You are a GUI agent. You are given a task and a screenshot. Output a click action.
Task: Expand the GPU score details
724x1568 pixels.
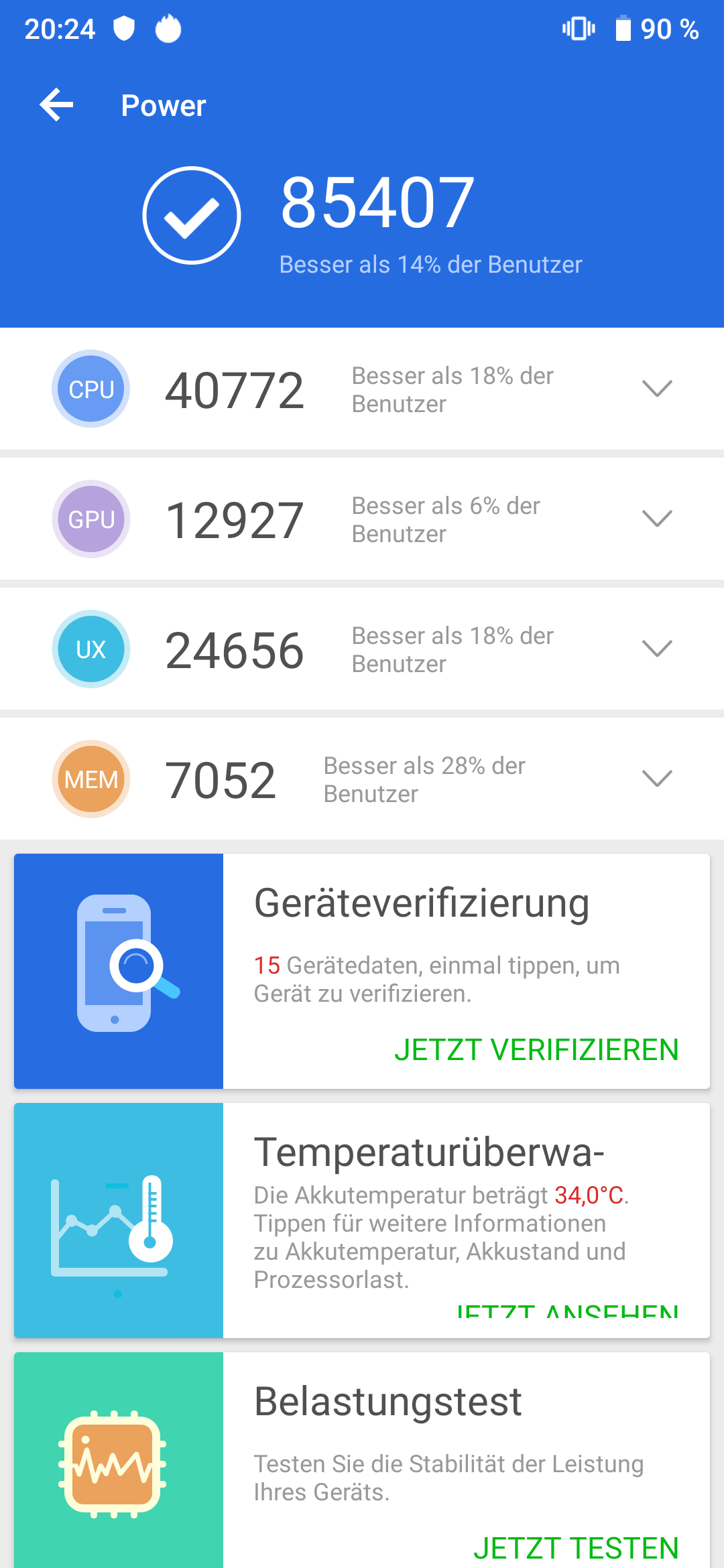[657, 519]
